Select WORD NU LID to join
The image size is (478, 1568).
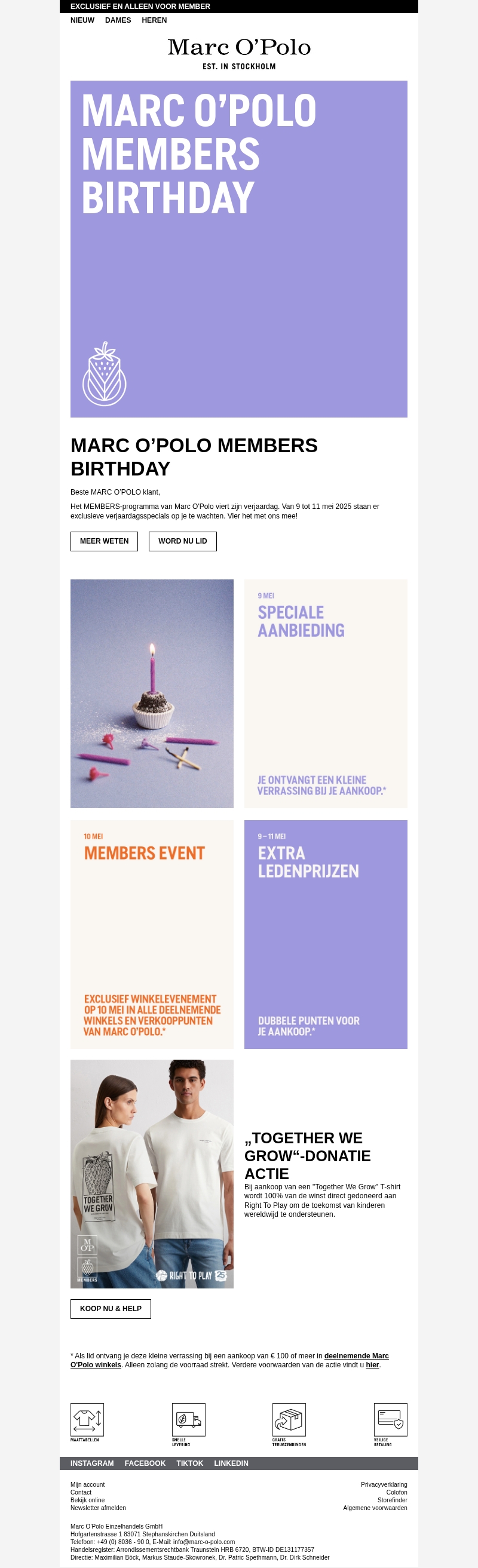(x=183, y=541)
